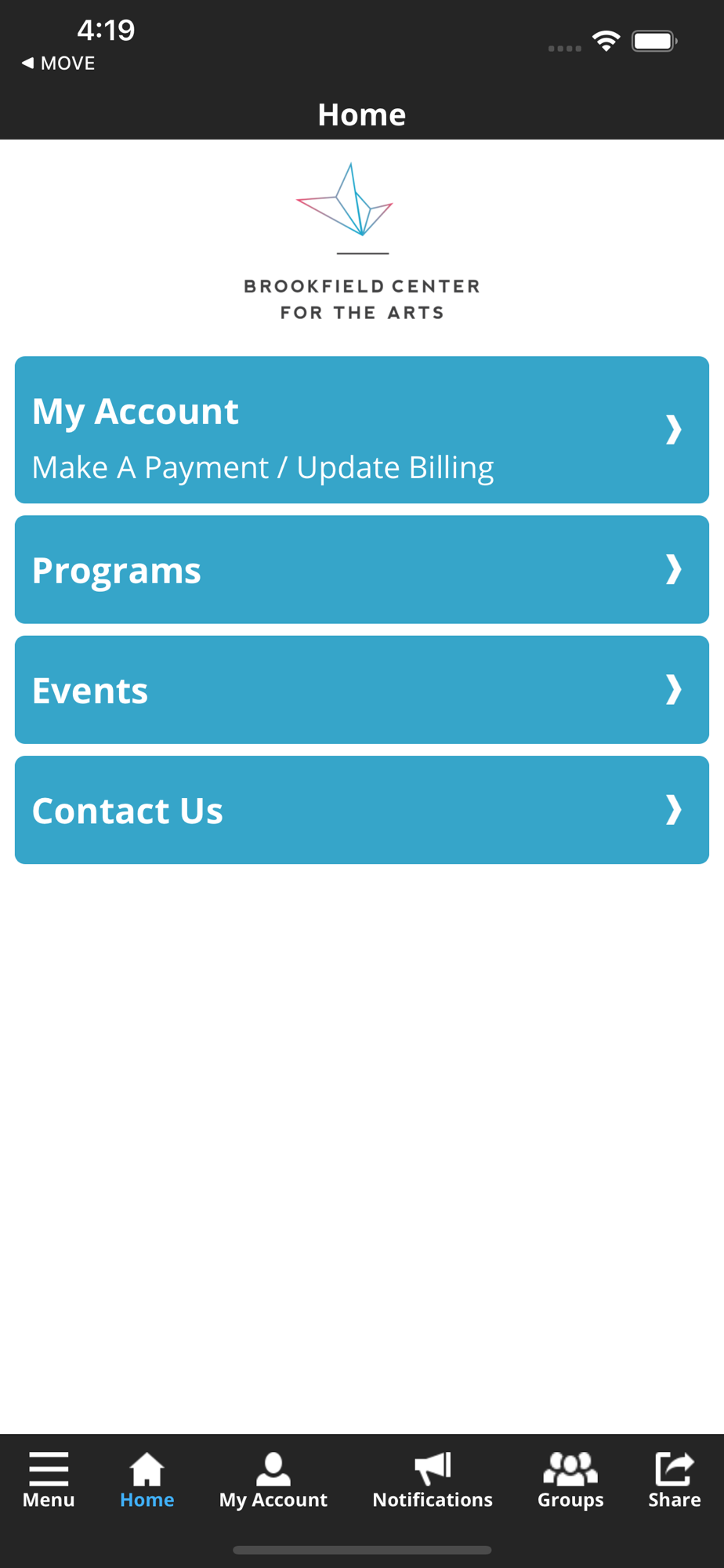Open the Programs section
The image size is (724, 1568).
[x=362, y=570]
